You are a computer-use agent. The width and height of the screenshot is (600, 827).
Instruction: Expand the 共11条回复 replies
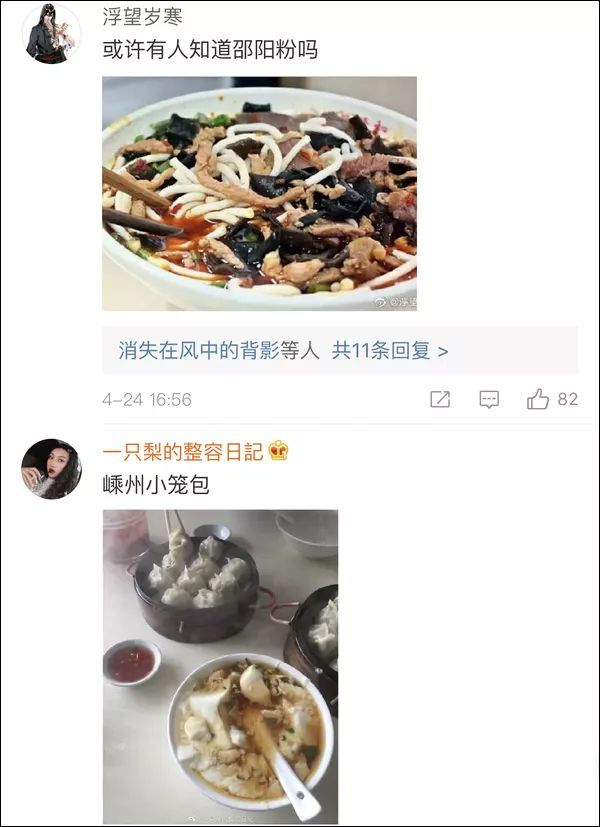390,350
